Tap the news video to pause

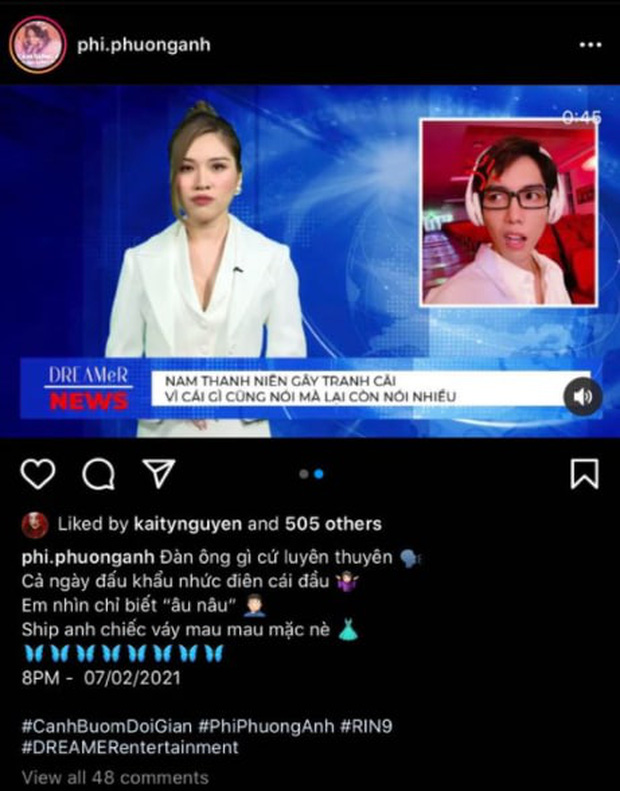310,260
